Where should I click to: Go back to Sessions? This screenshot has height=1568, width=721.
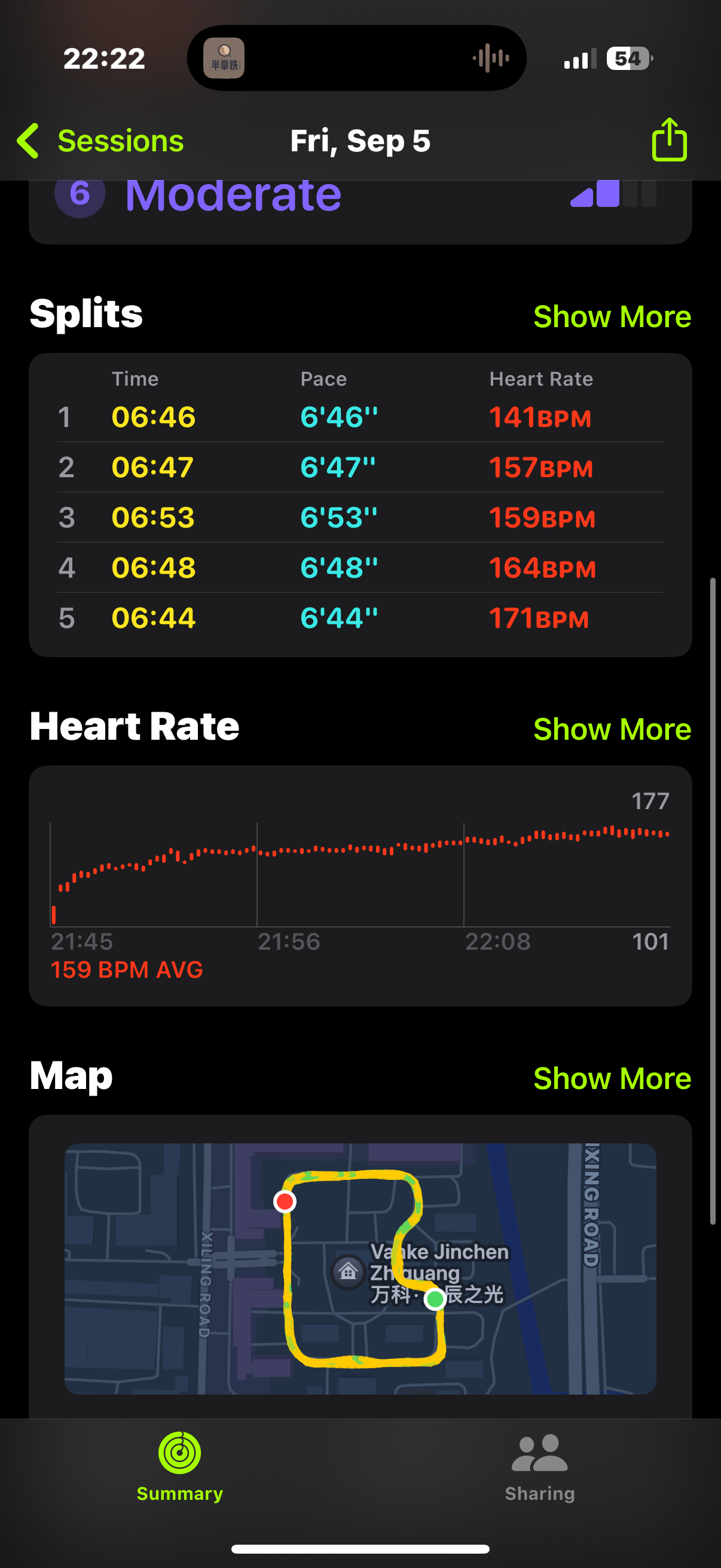100,141
